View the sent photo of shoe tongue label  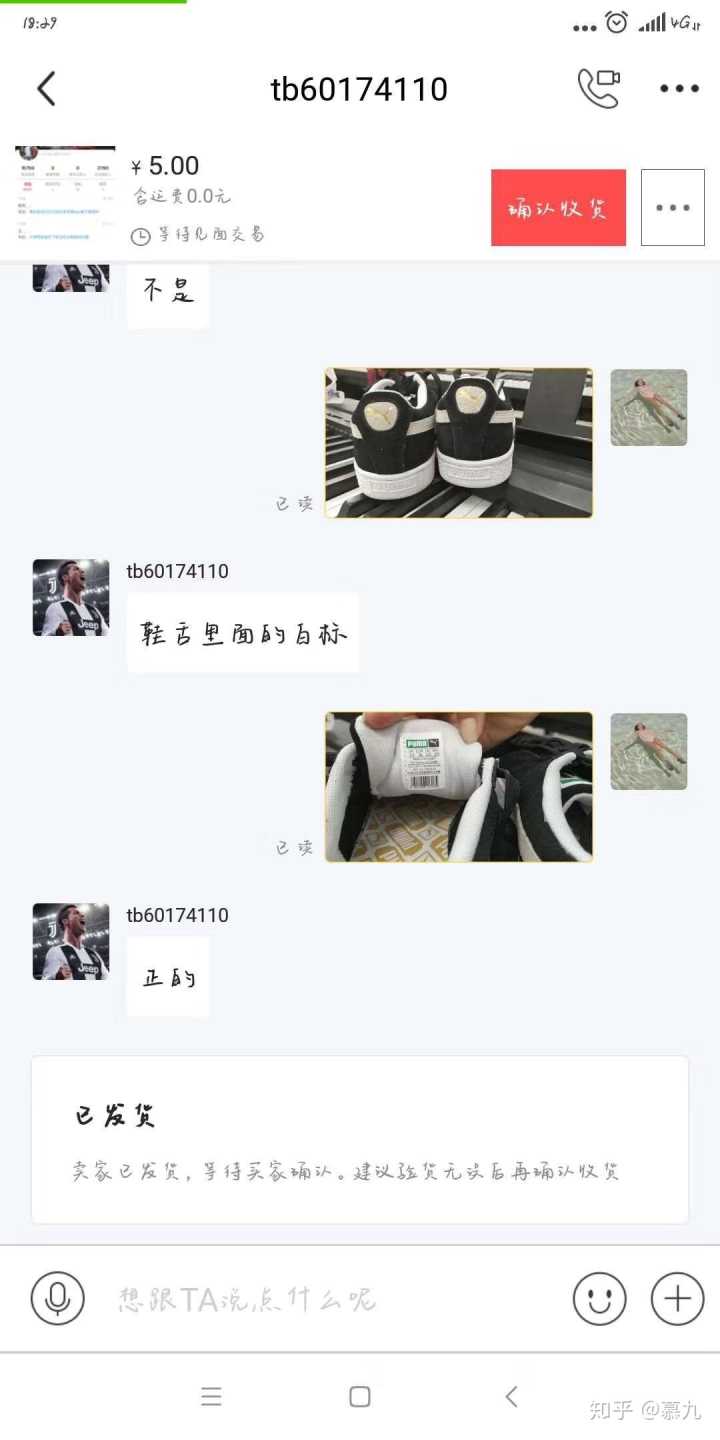pos(459,787)
